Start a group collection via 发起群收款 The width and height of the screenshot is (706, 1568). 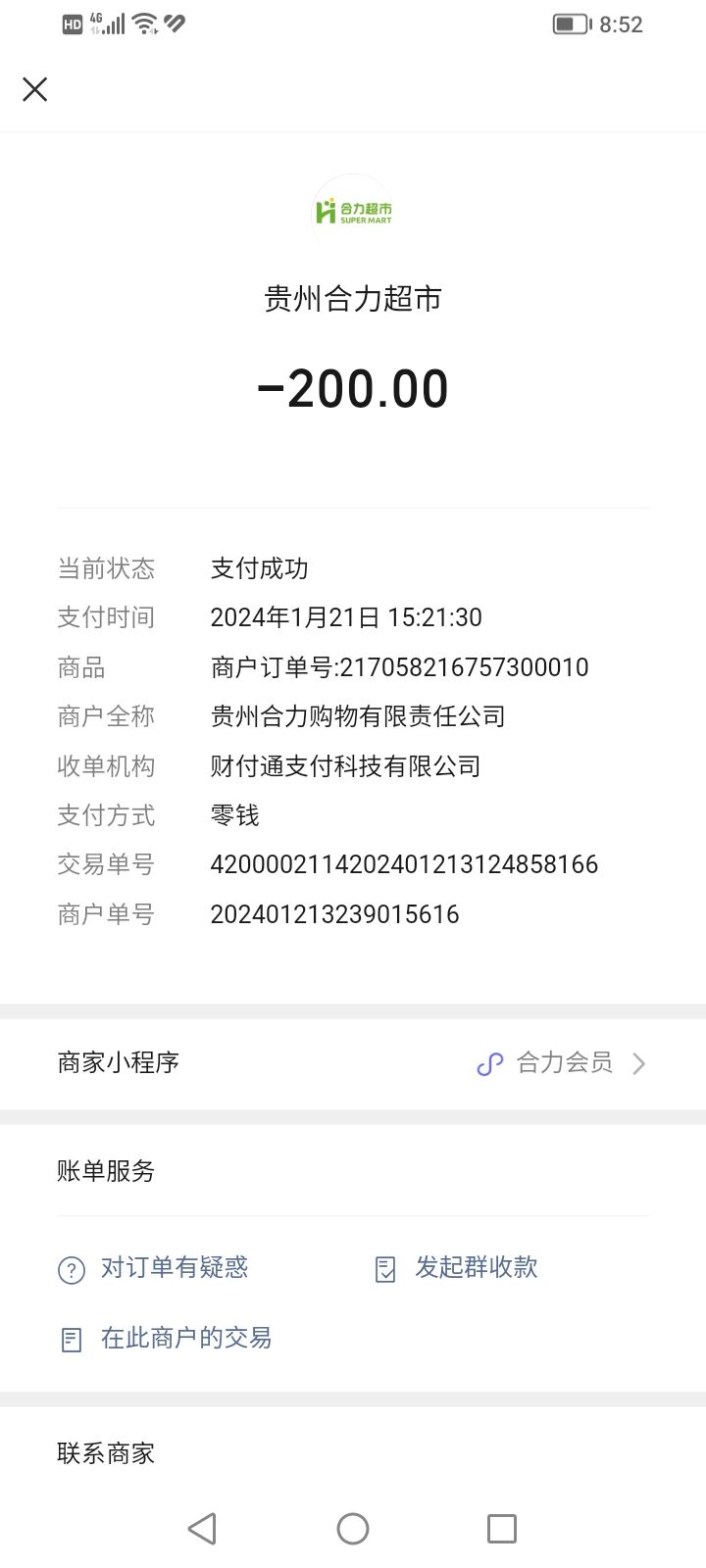point(476,1268)
